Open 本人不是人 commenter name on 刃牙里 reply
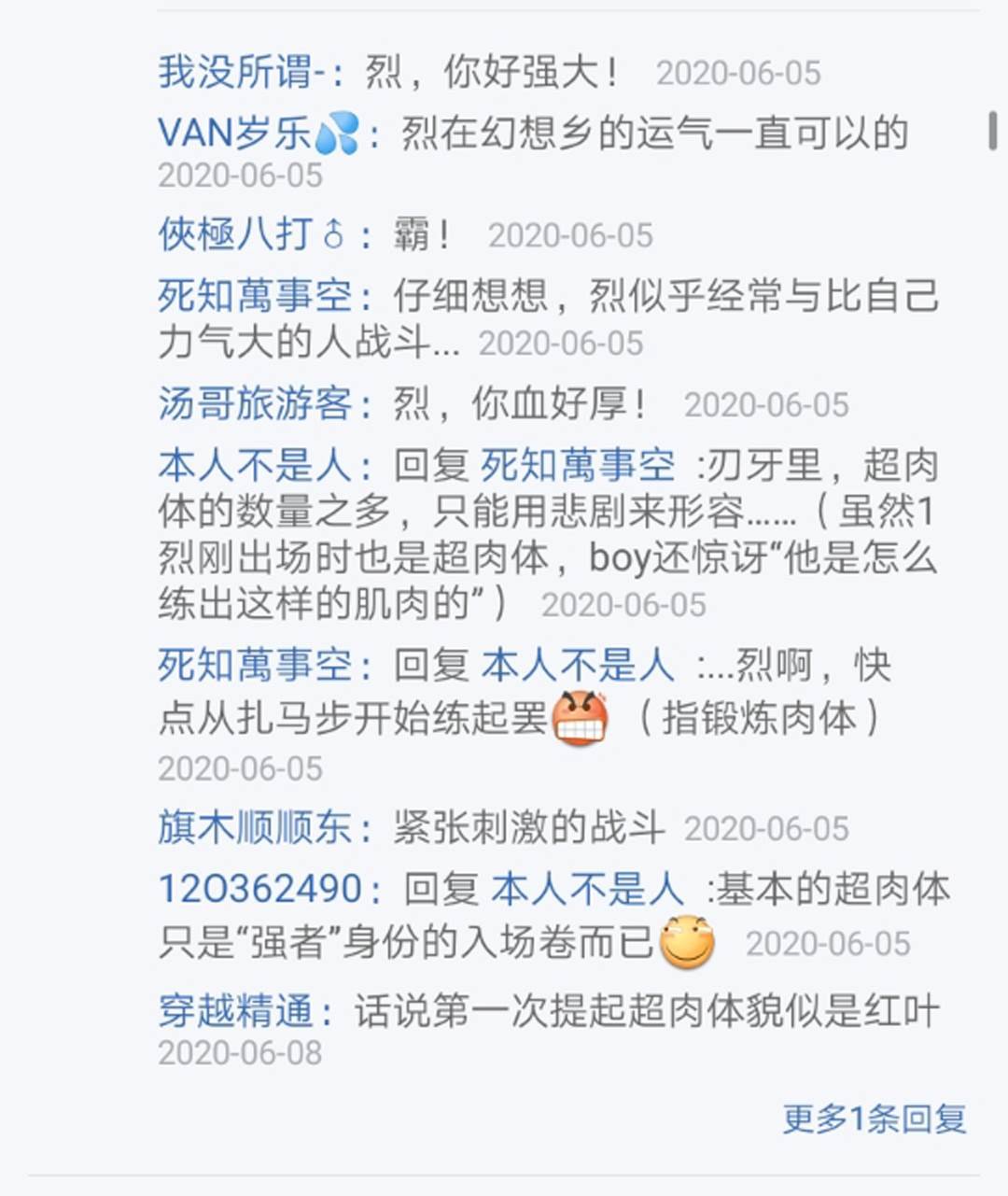 click(255, 464)
